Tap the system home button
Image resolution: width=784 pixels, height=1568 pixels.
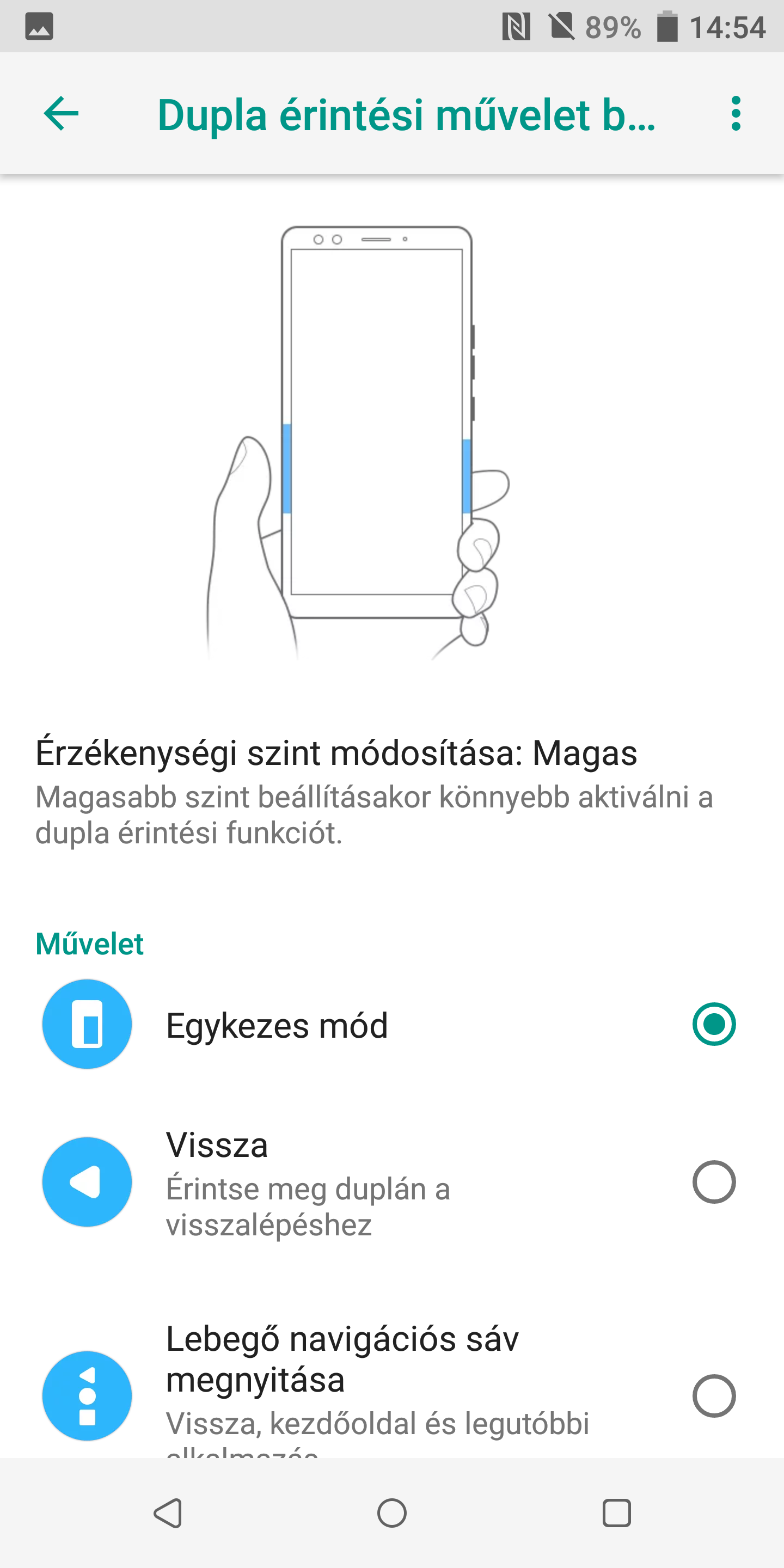(392, 1513)
